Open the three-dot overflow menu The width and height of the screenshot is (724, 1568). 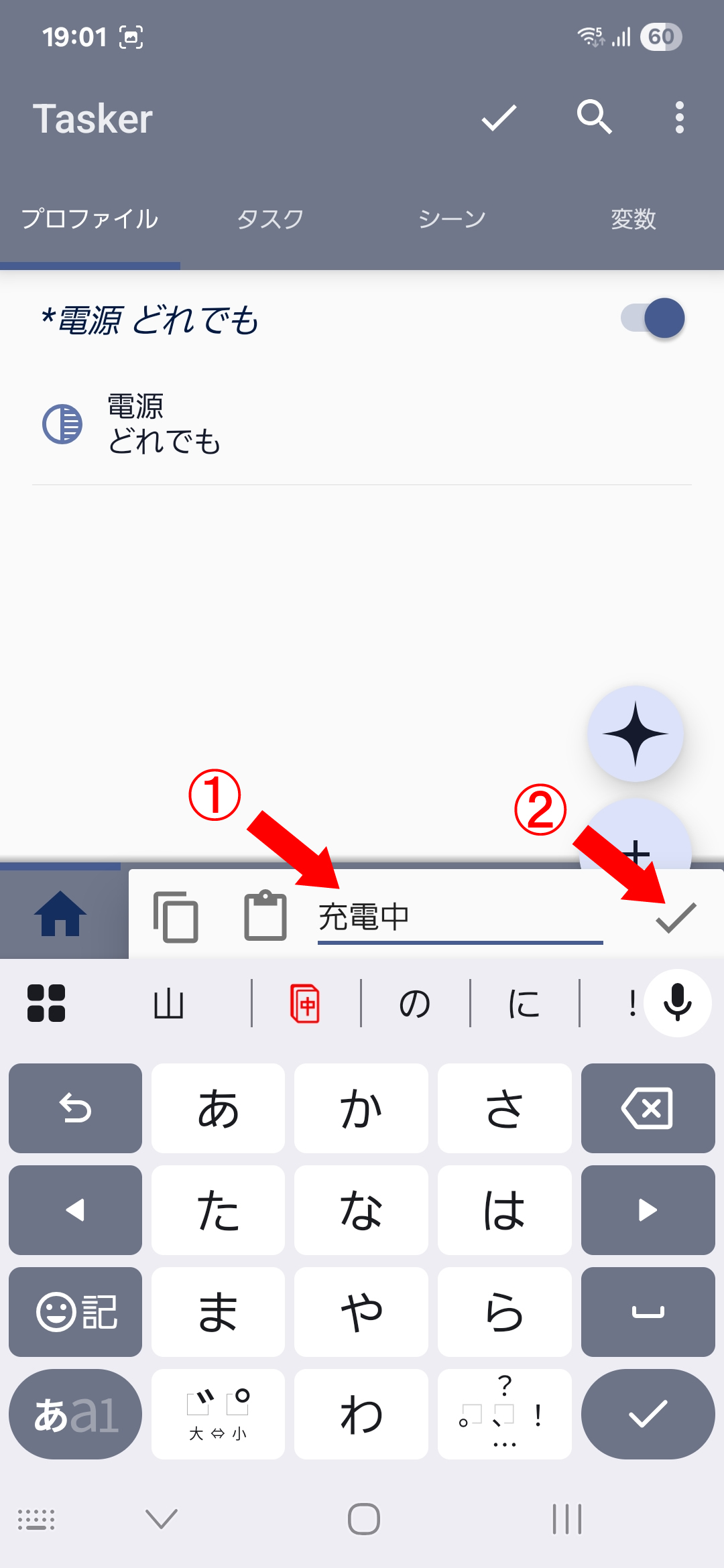(679, 118)
